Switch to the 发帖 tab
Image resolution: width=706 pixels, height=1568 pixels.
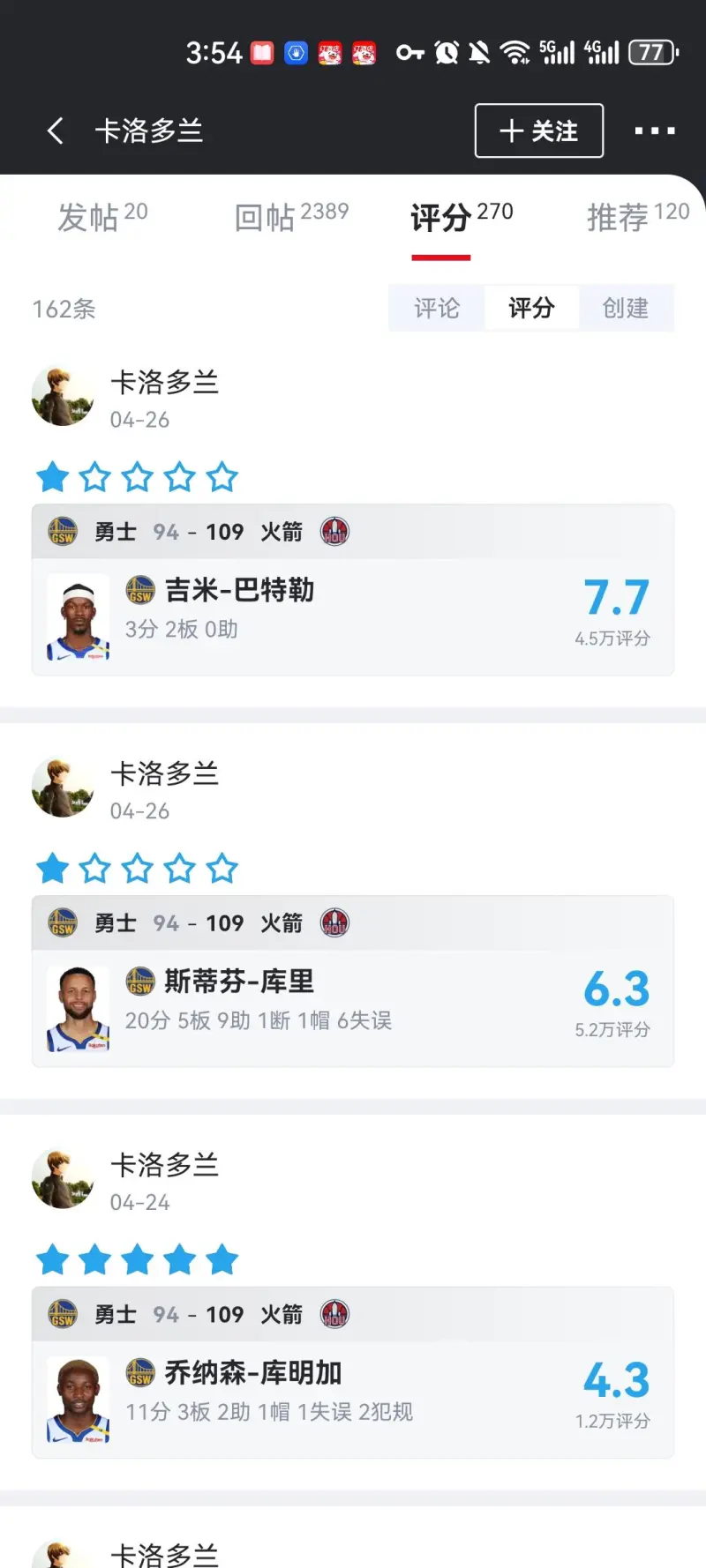click(101, 216)
